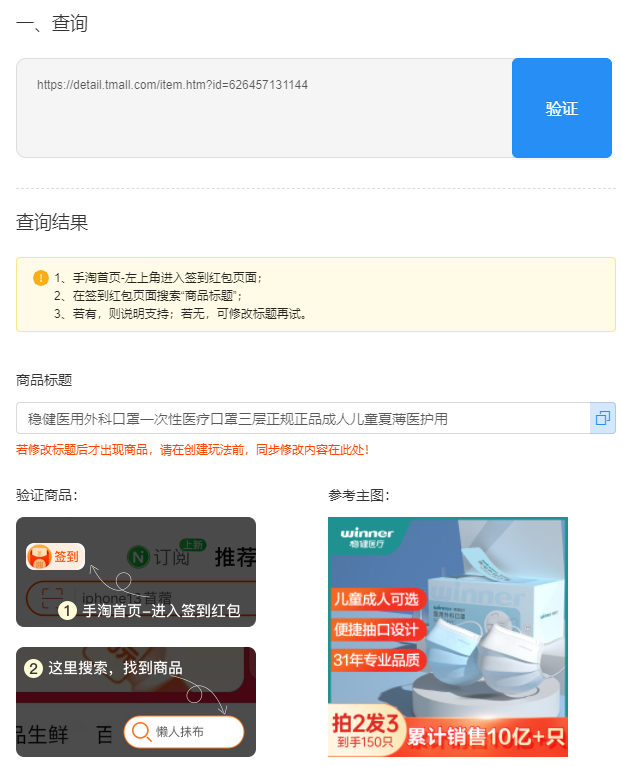Open the 参考主图 mask product image

tap(447, 636)
